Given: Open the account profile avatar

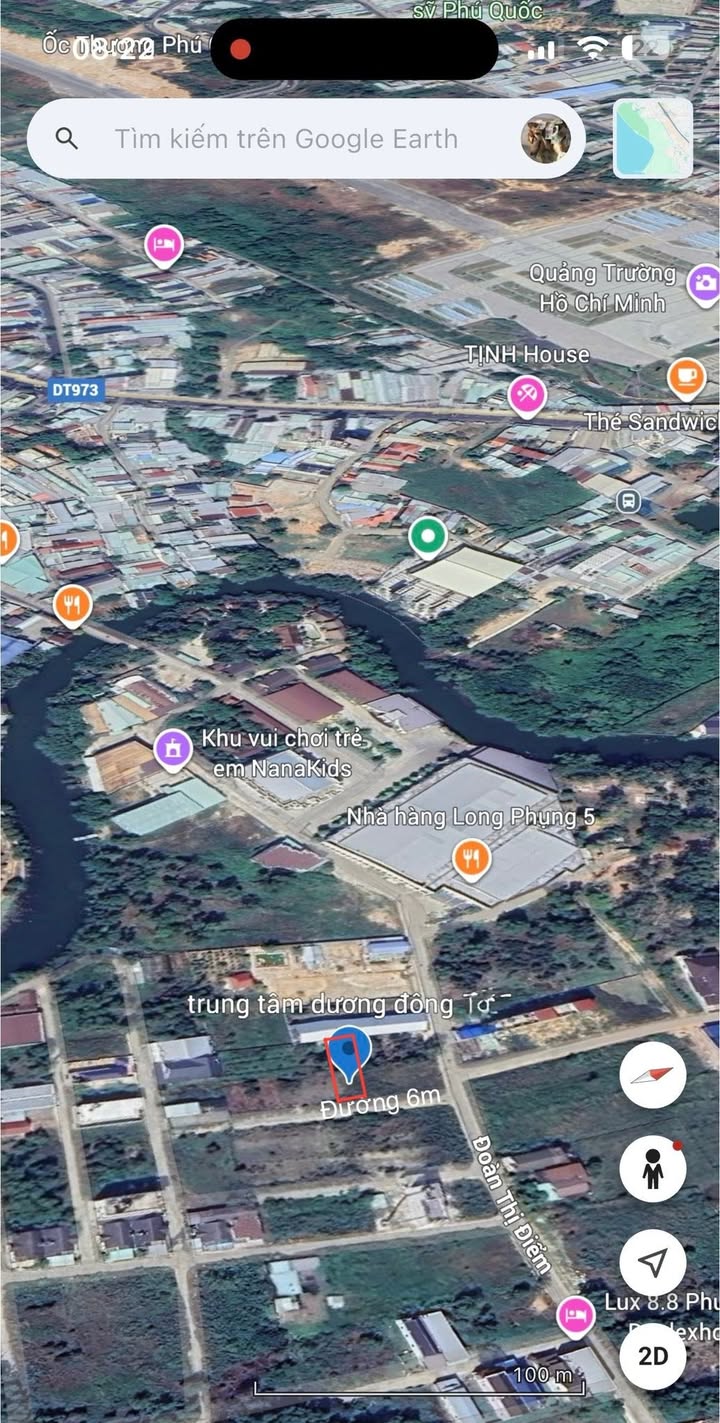Looking at the screenshot, I should coord(546,139).
